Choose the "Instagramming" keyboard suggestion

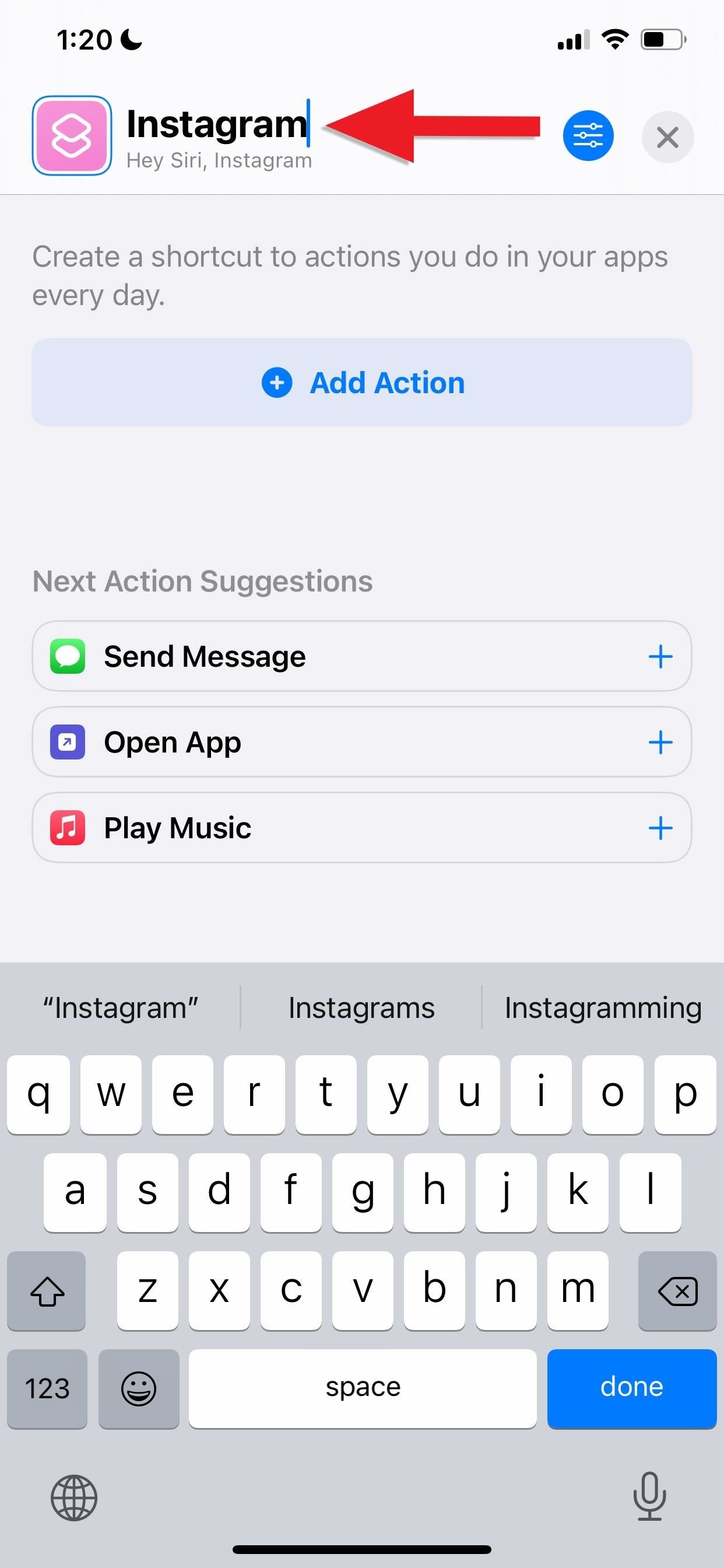[x=603, y=1007]
